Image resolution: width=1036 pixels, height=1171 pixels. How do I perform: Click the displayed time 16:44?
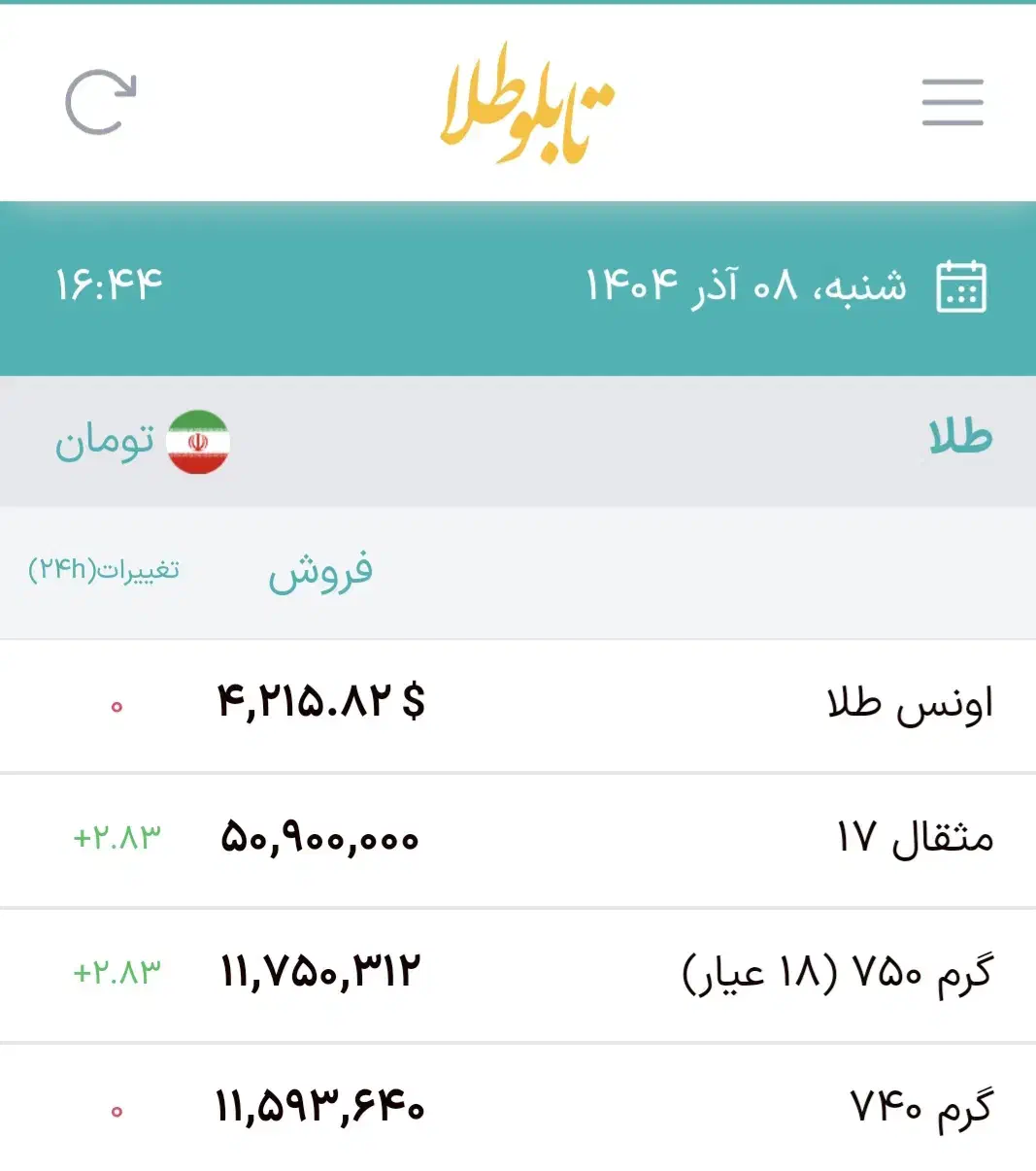[110, 283]
